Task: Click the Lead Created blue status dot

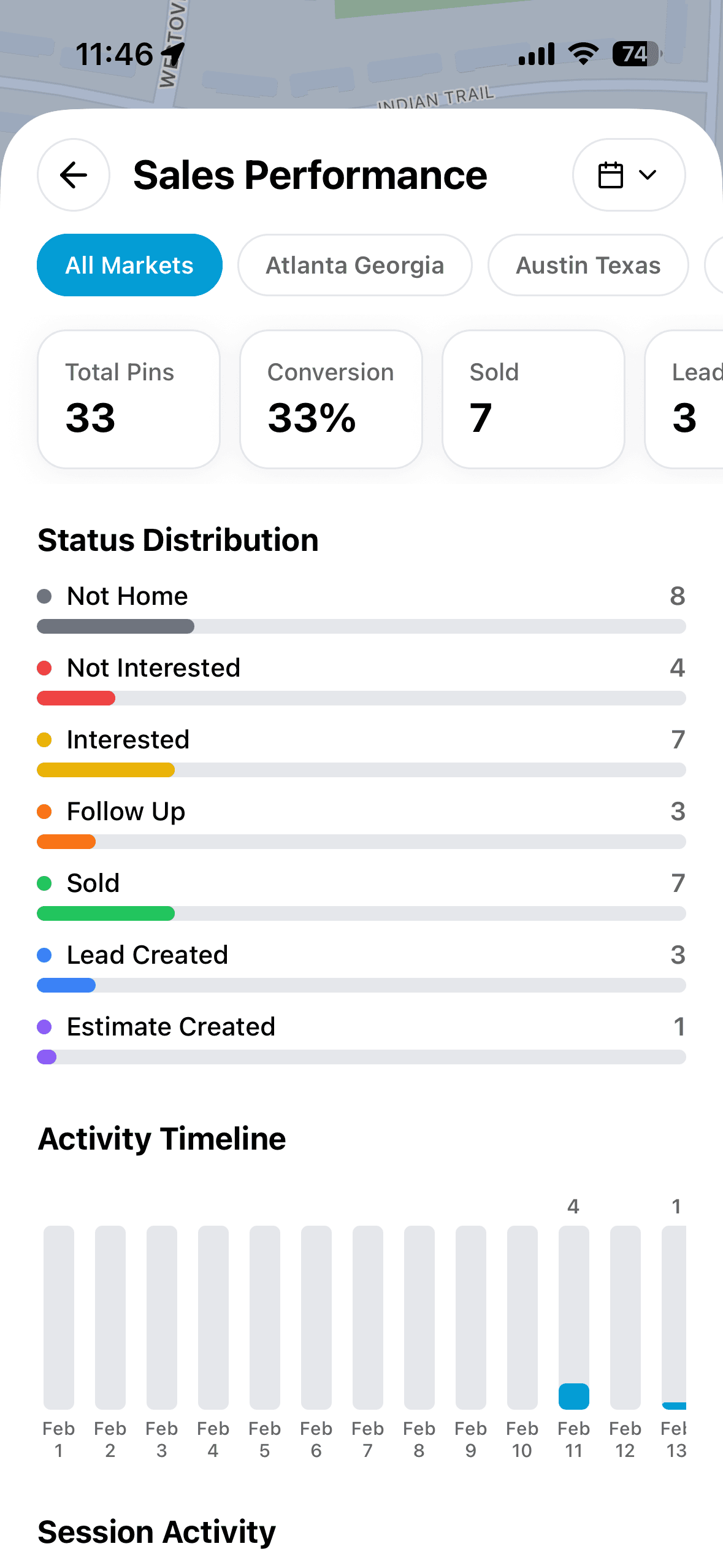Action: (45, 955)
